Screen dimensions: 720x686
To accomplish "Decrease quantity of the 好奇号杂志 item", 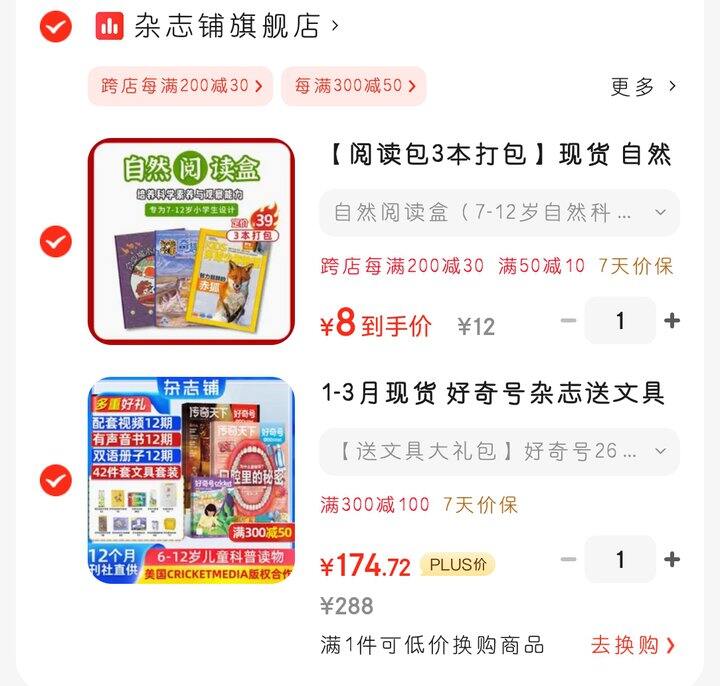I will (x=568, y=560).
